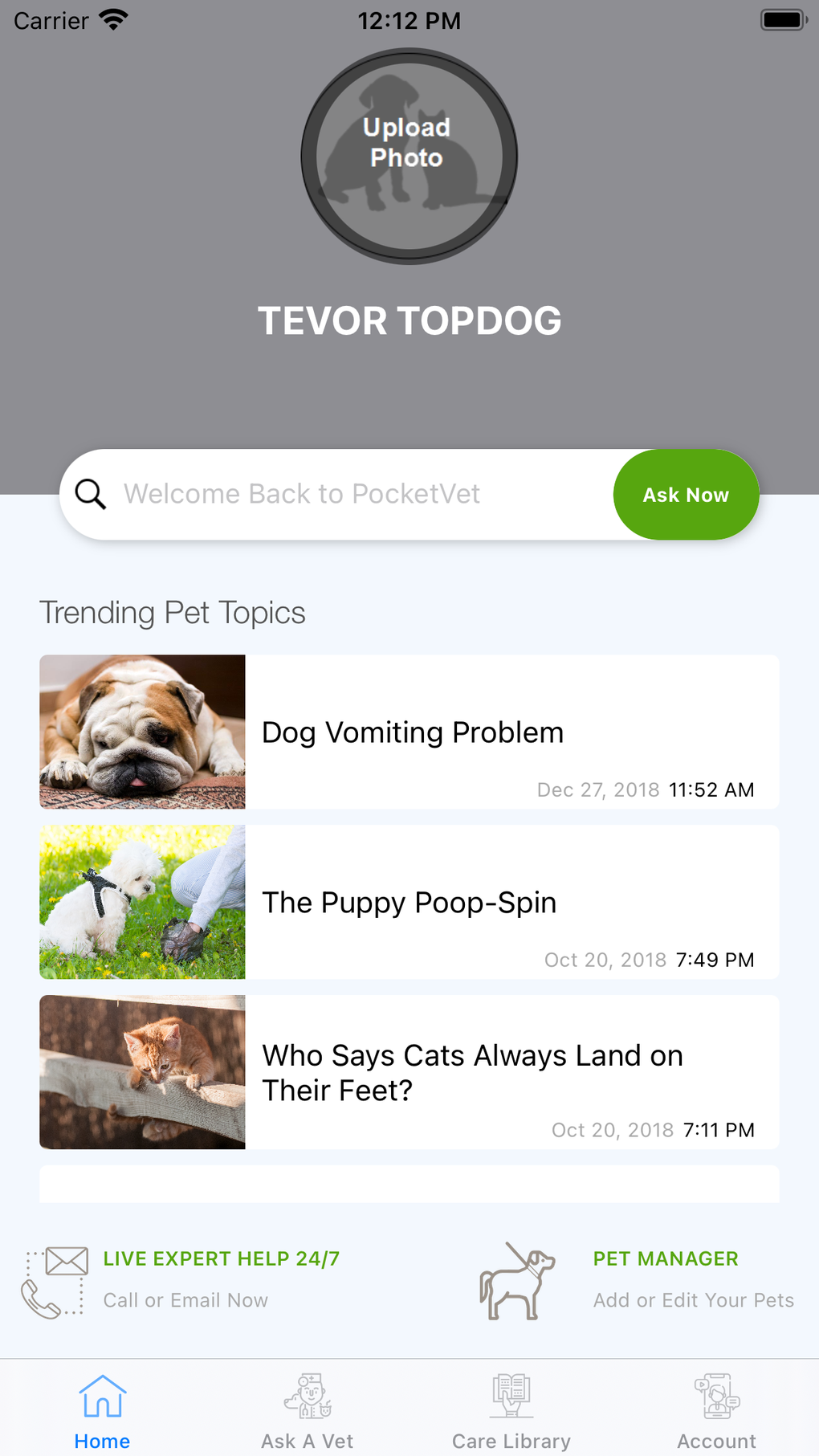819x1456 pixels.
Task: Open LIVE EXPERT HELP 24/7 link
Action: tap(221, 1258)
